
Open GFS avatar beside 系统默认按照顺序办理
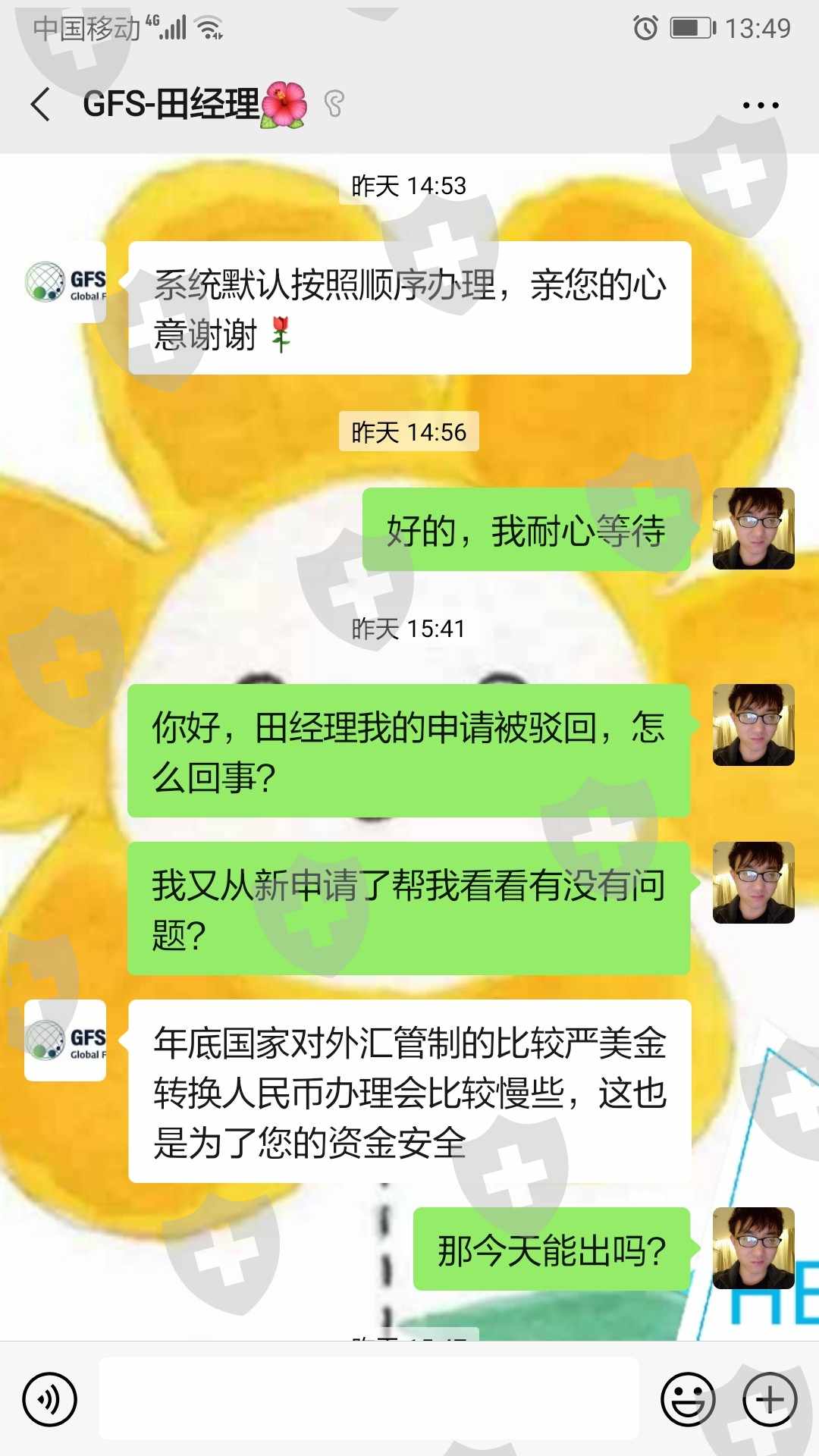(x=65, y=282)
